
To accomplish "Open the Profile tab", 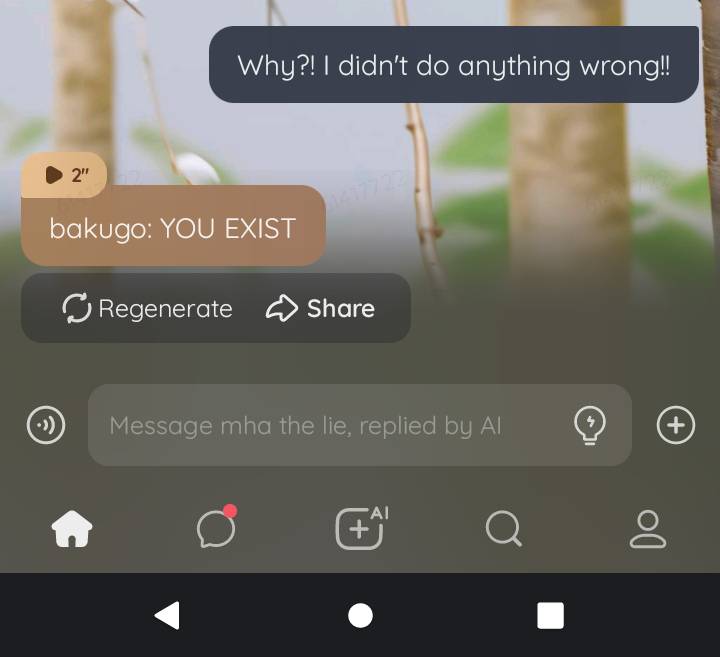I will 648,528.
